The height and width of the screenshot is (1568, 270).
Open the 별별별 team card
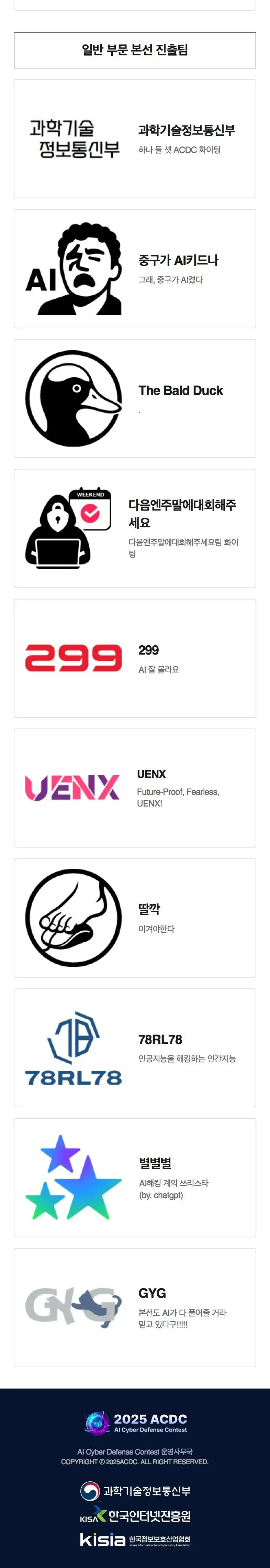[x=135, y=1177]
